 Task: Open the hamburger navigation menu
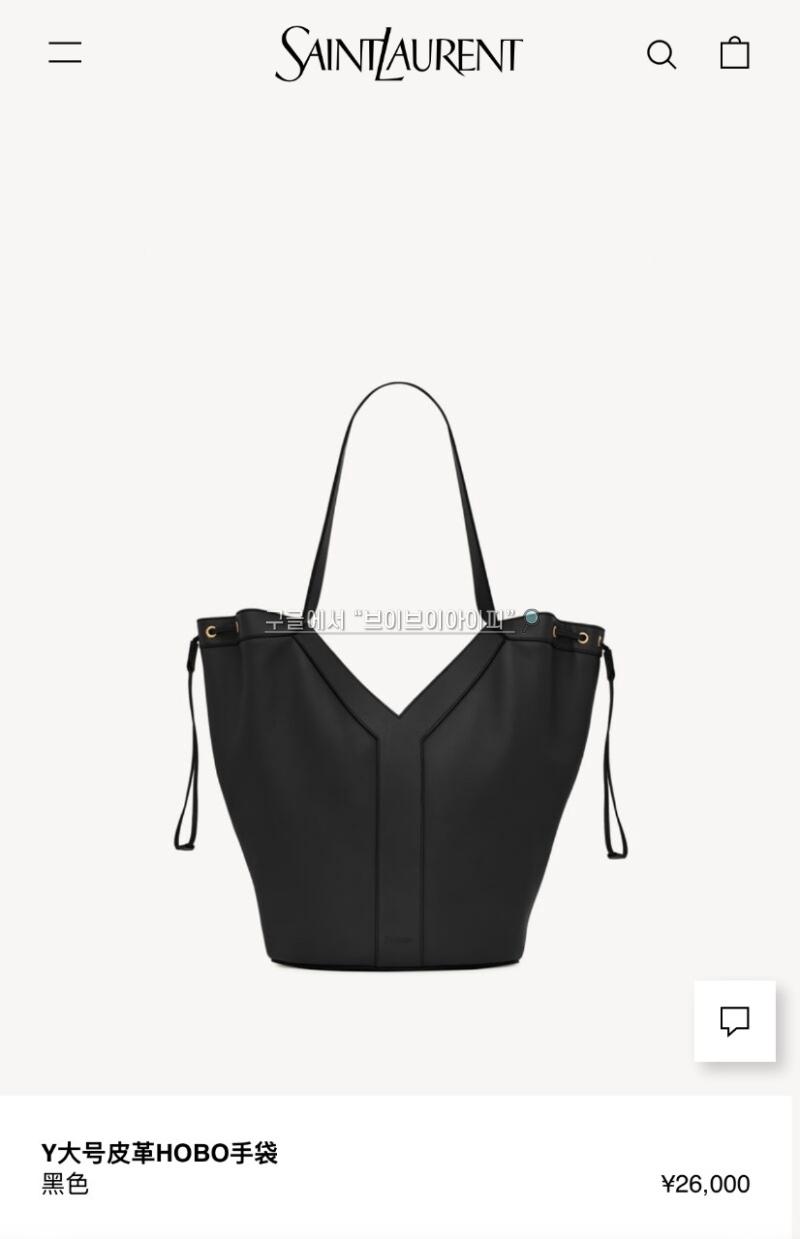pyautogui.click(x=65, y=53)
